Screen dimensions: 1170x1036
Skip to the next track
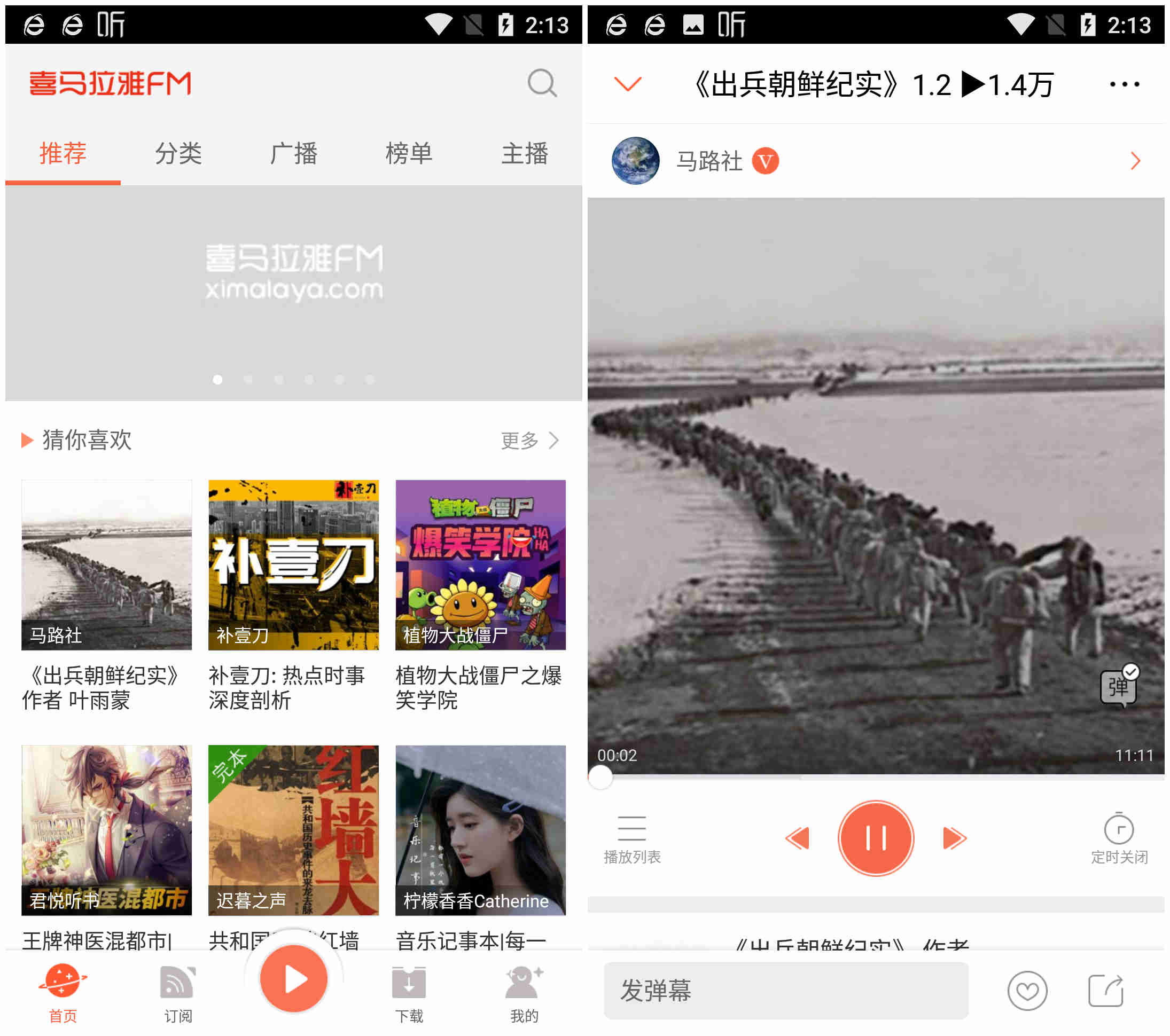tap(954, 838)
